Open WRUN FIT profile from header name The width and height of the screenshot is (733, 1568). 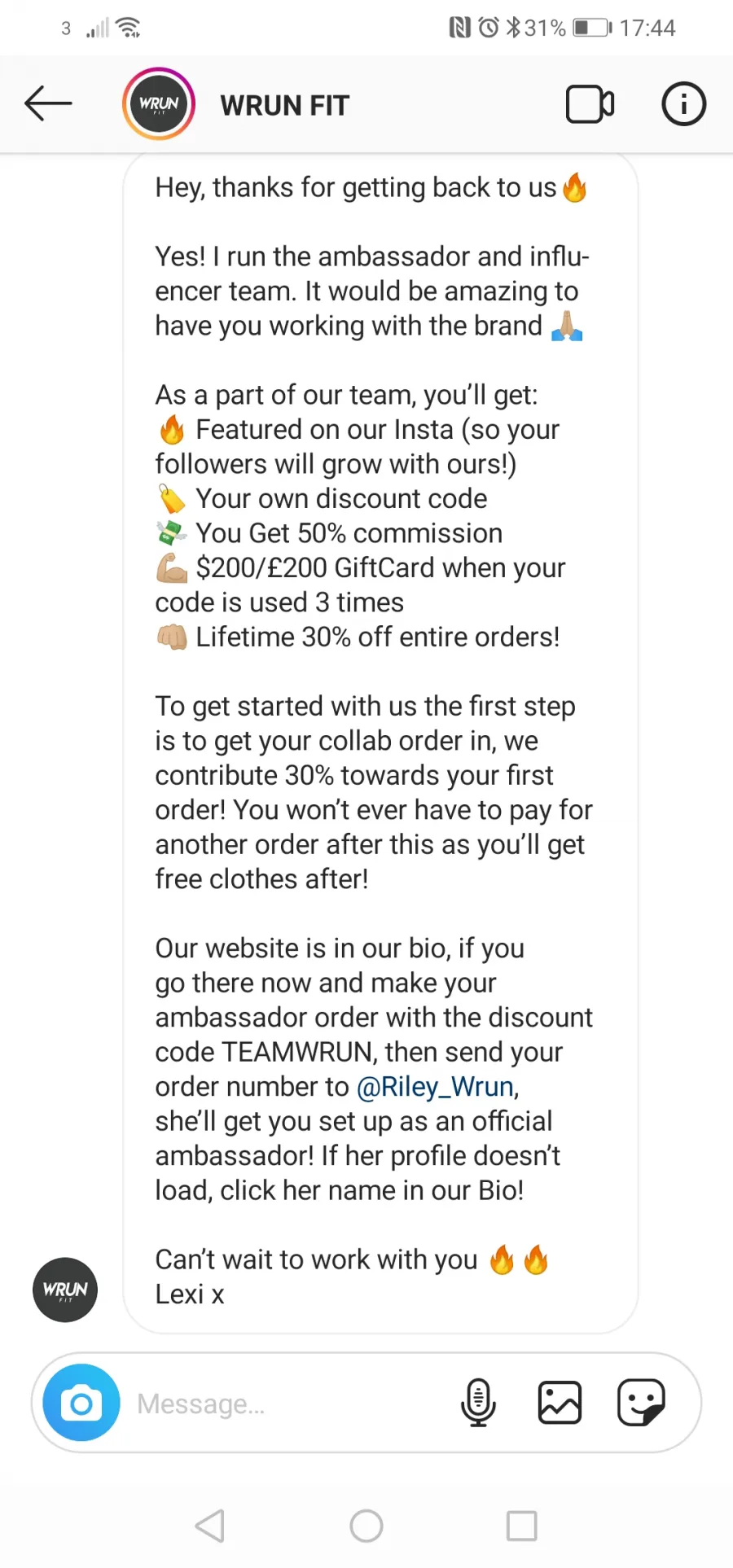[284, 105]
